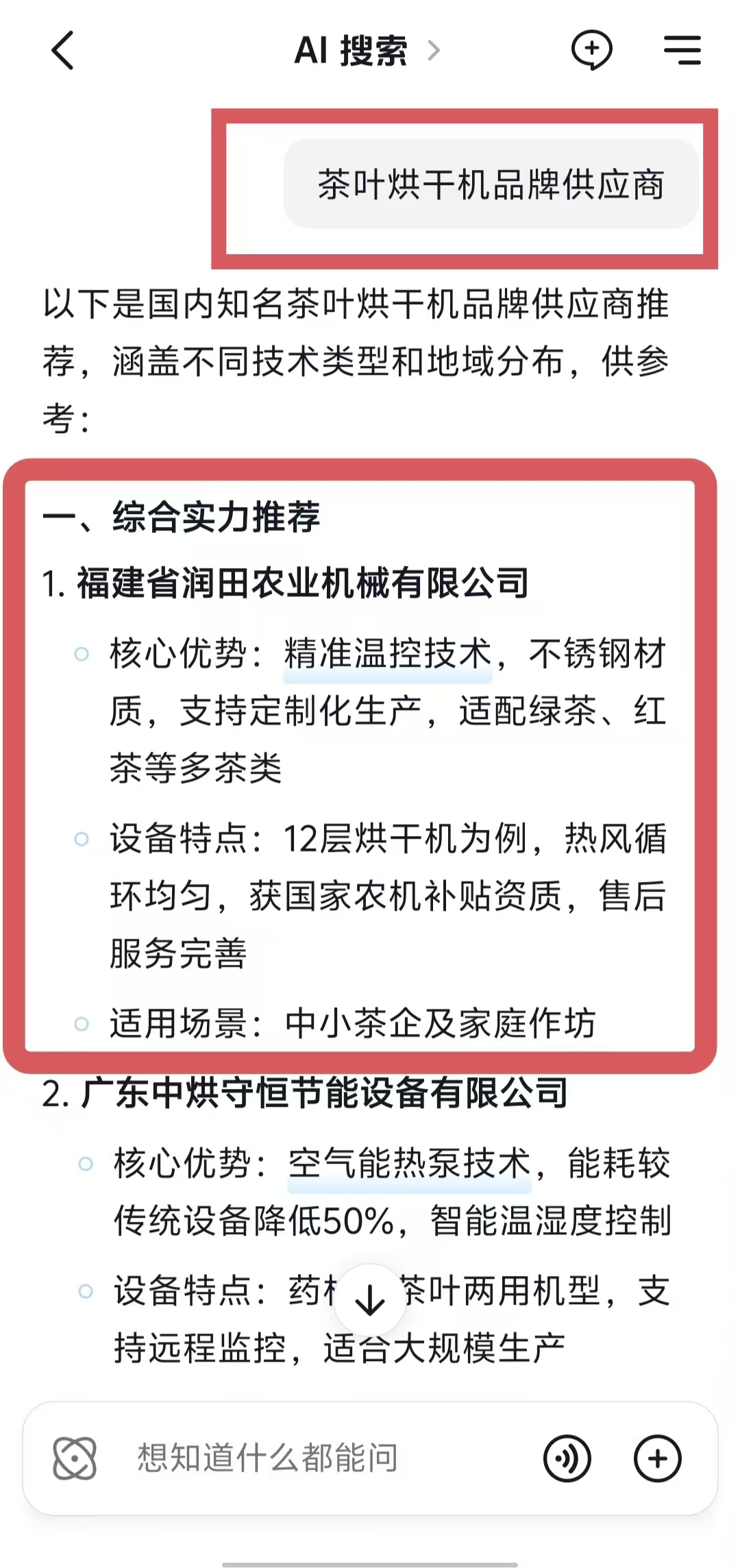Open the AI 搜索 title dropdown
Image resolution: width=740 pixels, height=1568 pixels.
click(367, 51)
